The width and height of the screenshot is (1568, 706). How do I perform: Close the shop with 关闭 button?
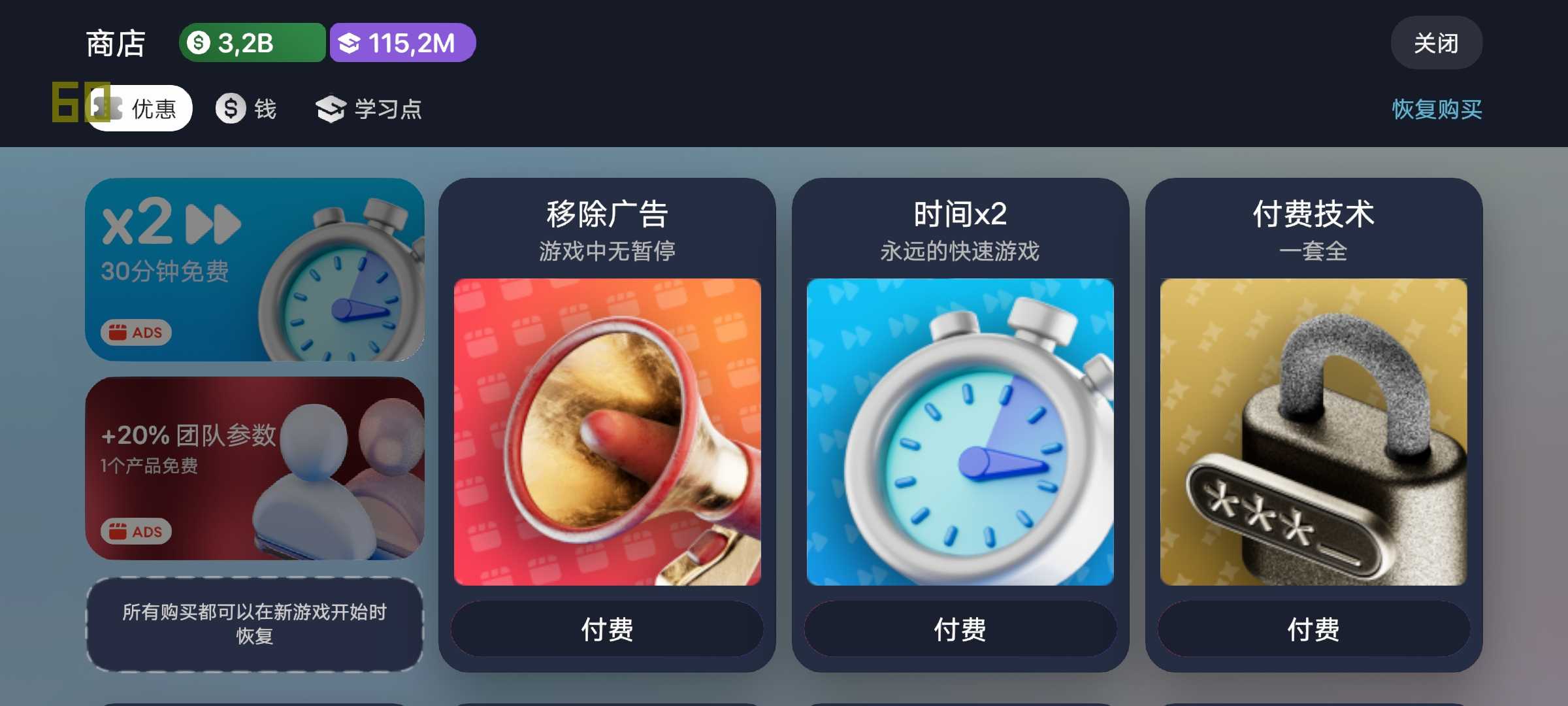pos(1436,43)
